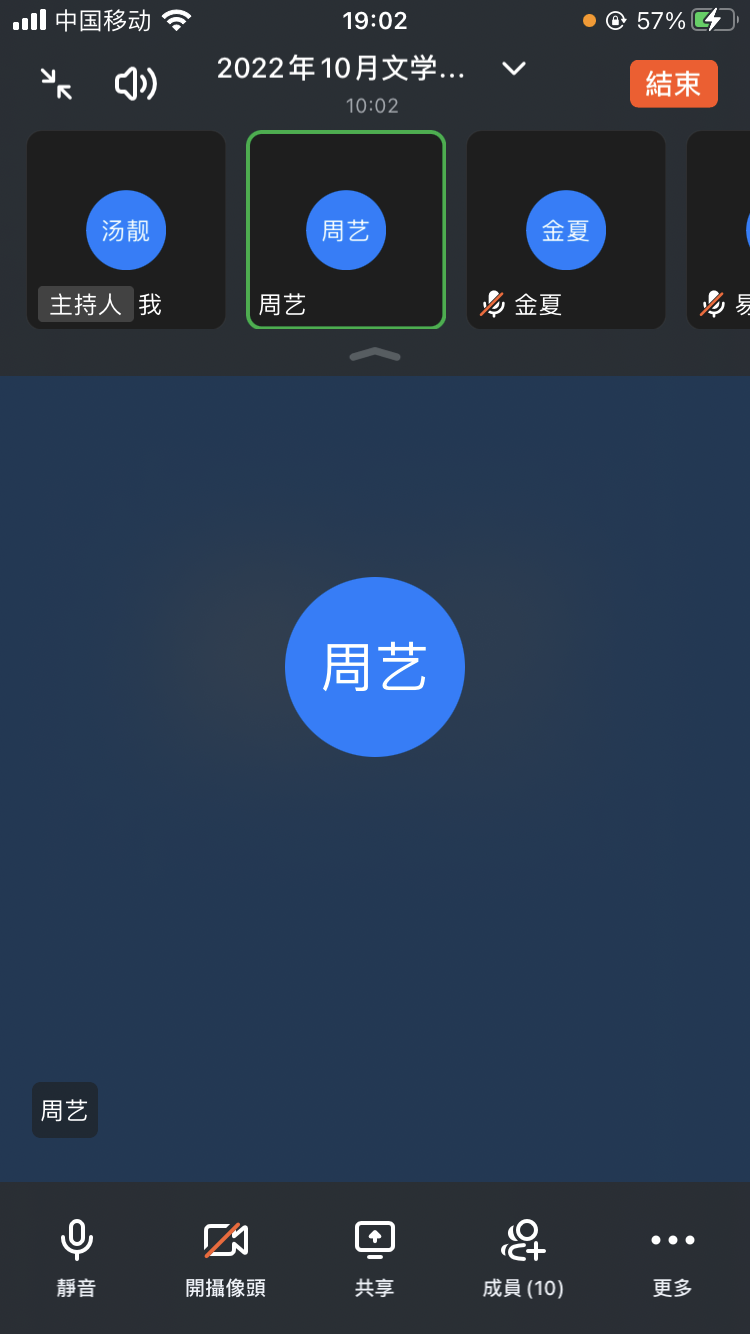Open the 更多 more options
The width and height of the screenshot is (750, 1334).
pos(672,1256)
